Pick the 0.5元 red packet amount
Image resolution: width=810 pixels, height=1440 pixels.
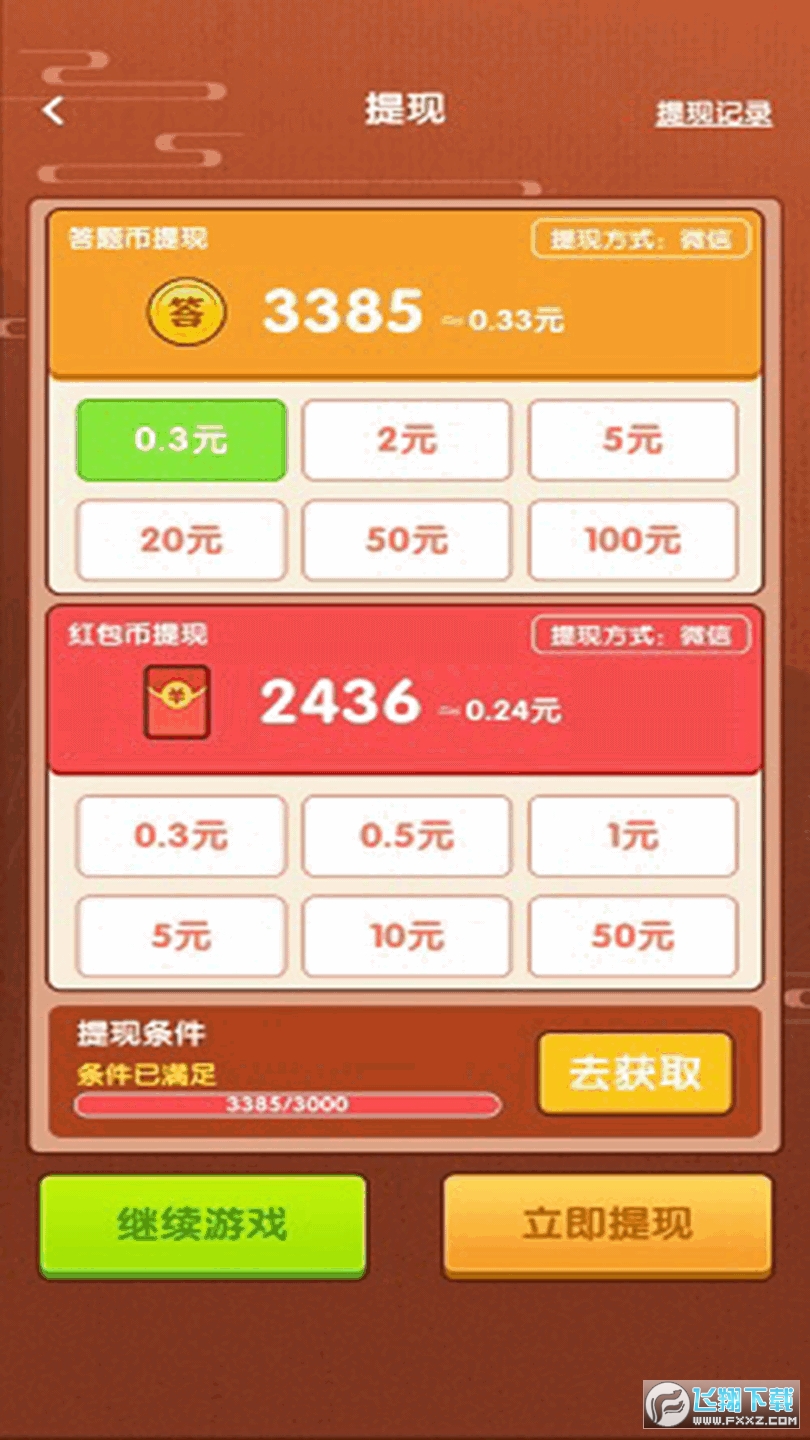(407, 836)
